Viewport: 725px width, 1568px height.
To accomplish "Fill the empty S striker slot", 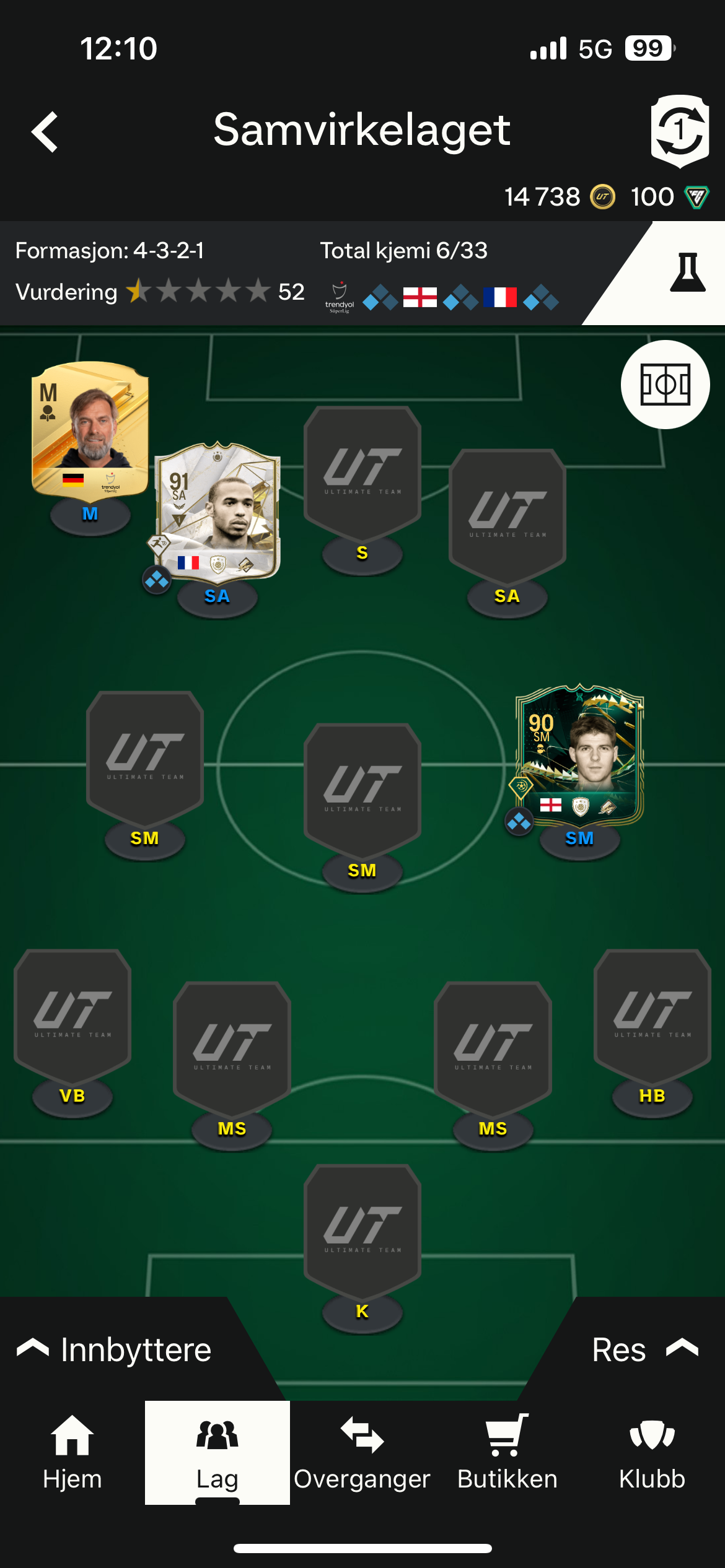I will 362,474.
